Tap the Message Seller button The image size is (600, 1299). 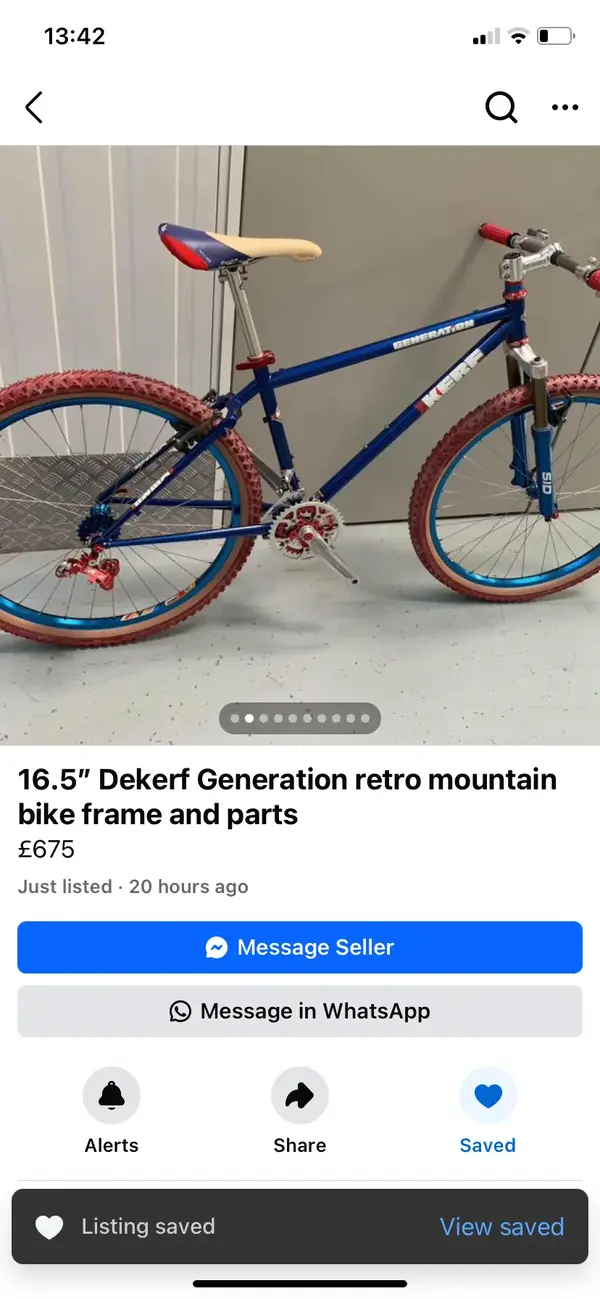pos(300,947)
